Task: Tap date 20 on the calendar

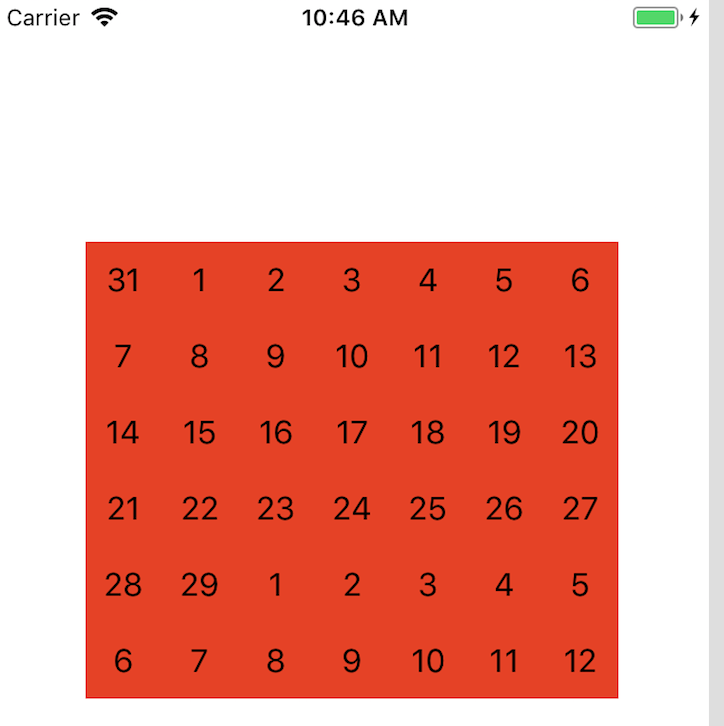Action: pyautogui.click(x=580, y=432)
